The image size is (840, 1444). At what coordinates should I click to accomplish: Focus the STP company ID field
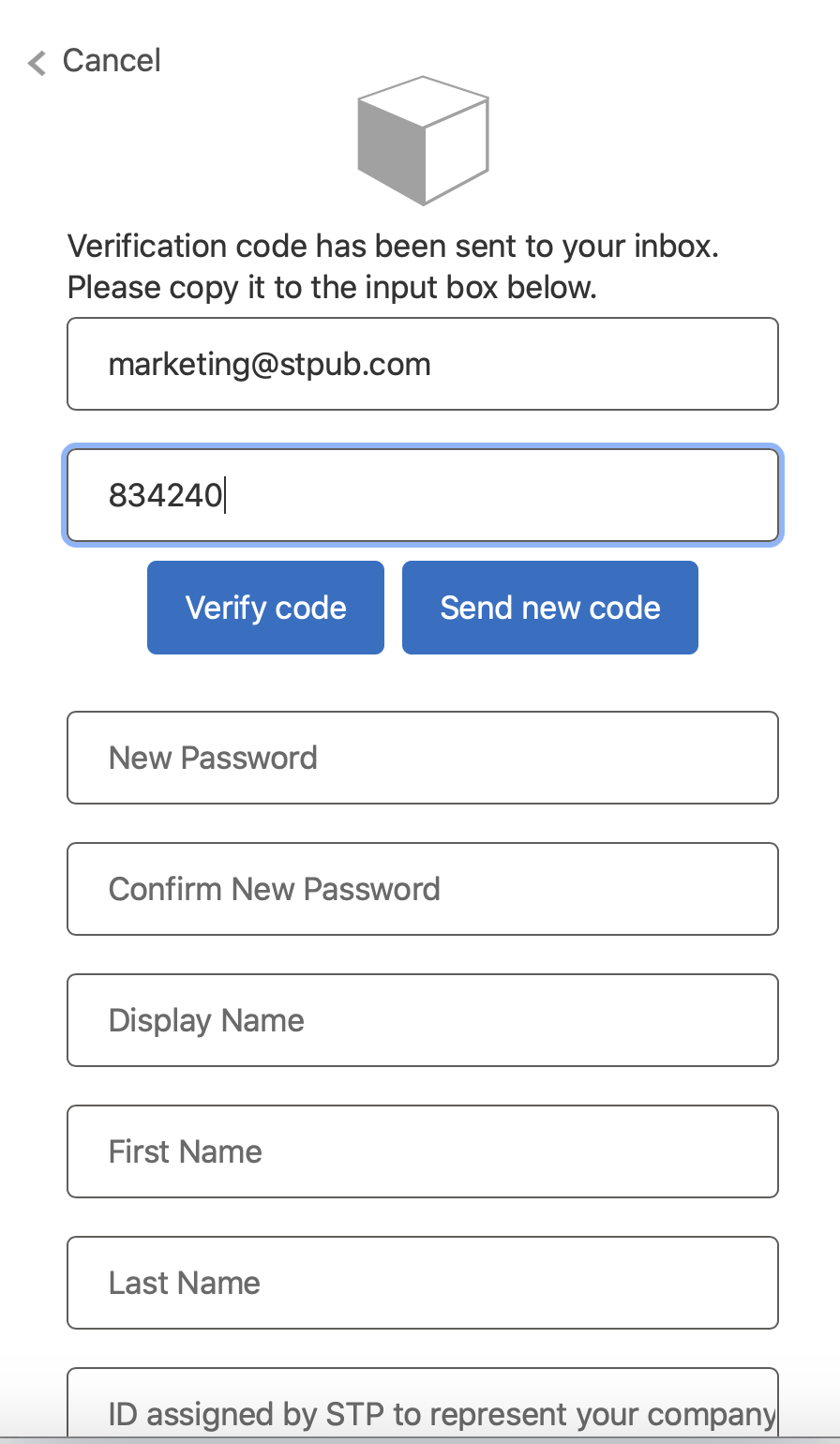[x=422, y=1411]
